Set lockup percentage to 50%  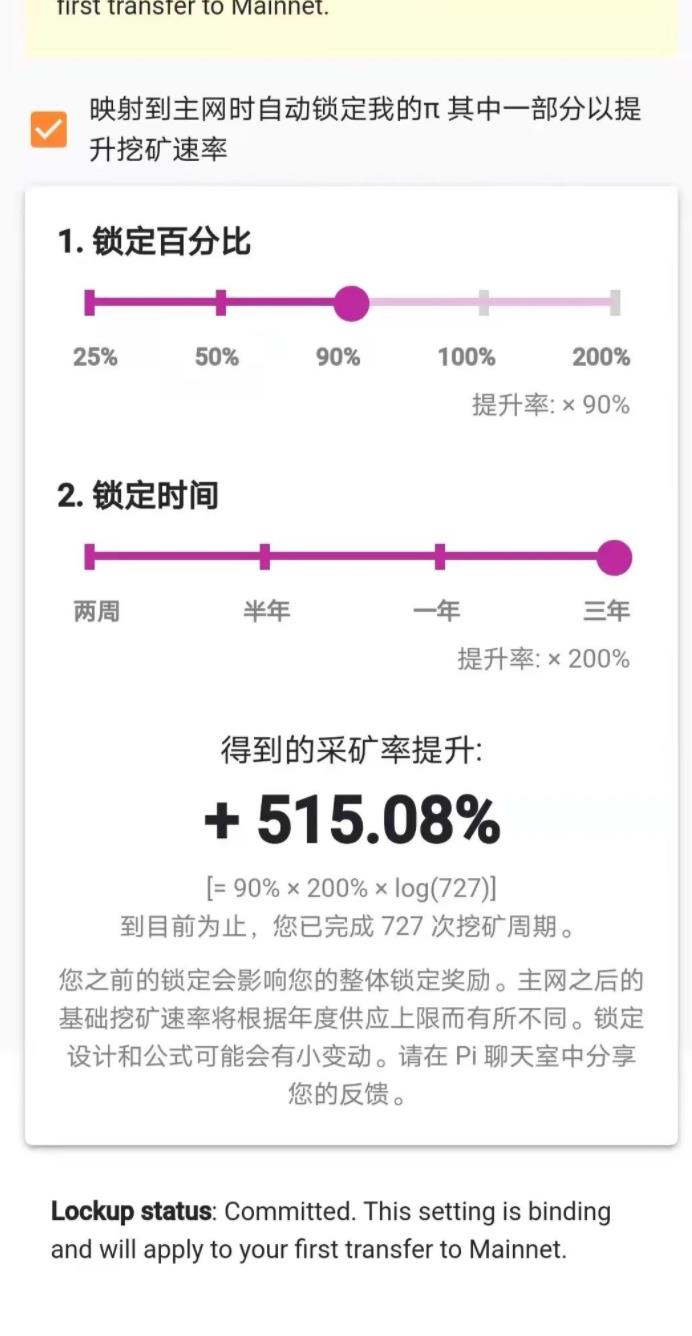click(221, 302)
